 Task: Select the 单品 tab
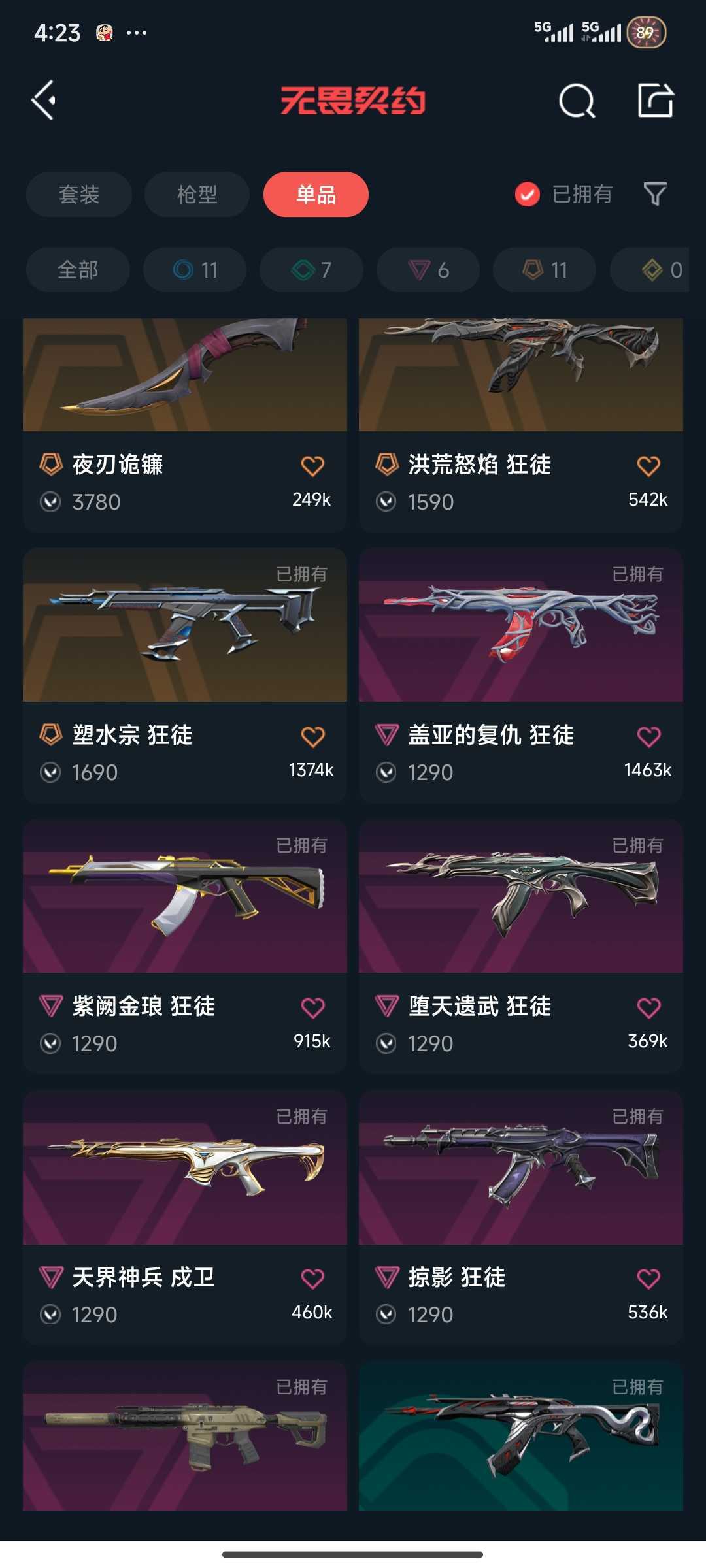point(316,195)
